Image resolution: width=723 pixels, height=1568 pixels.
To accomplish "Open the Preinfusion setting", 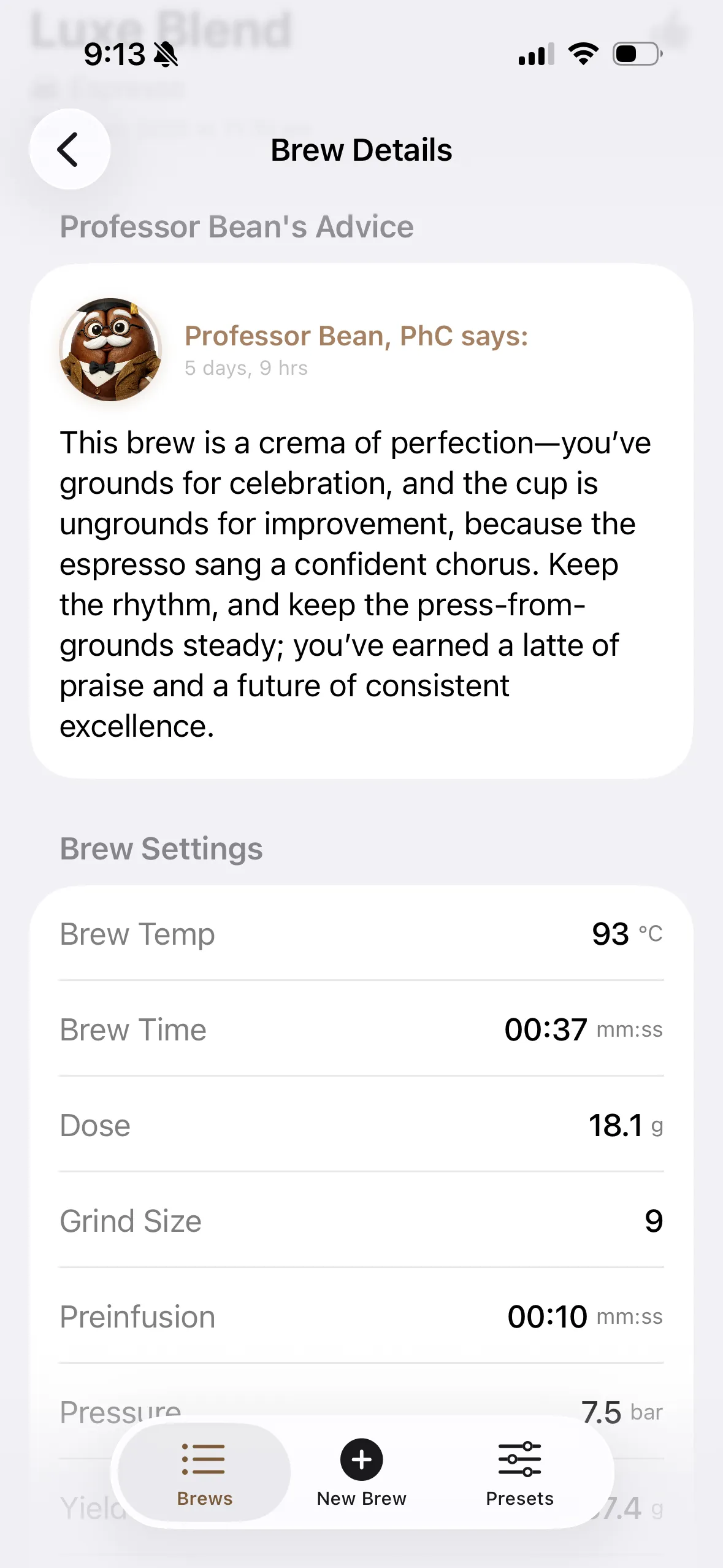I will pos(361,1315).
